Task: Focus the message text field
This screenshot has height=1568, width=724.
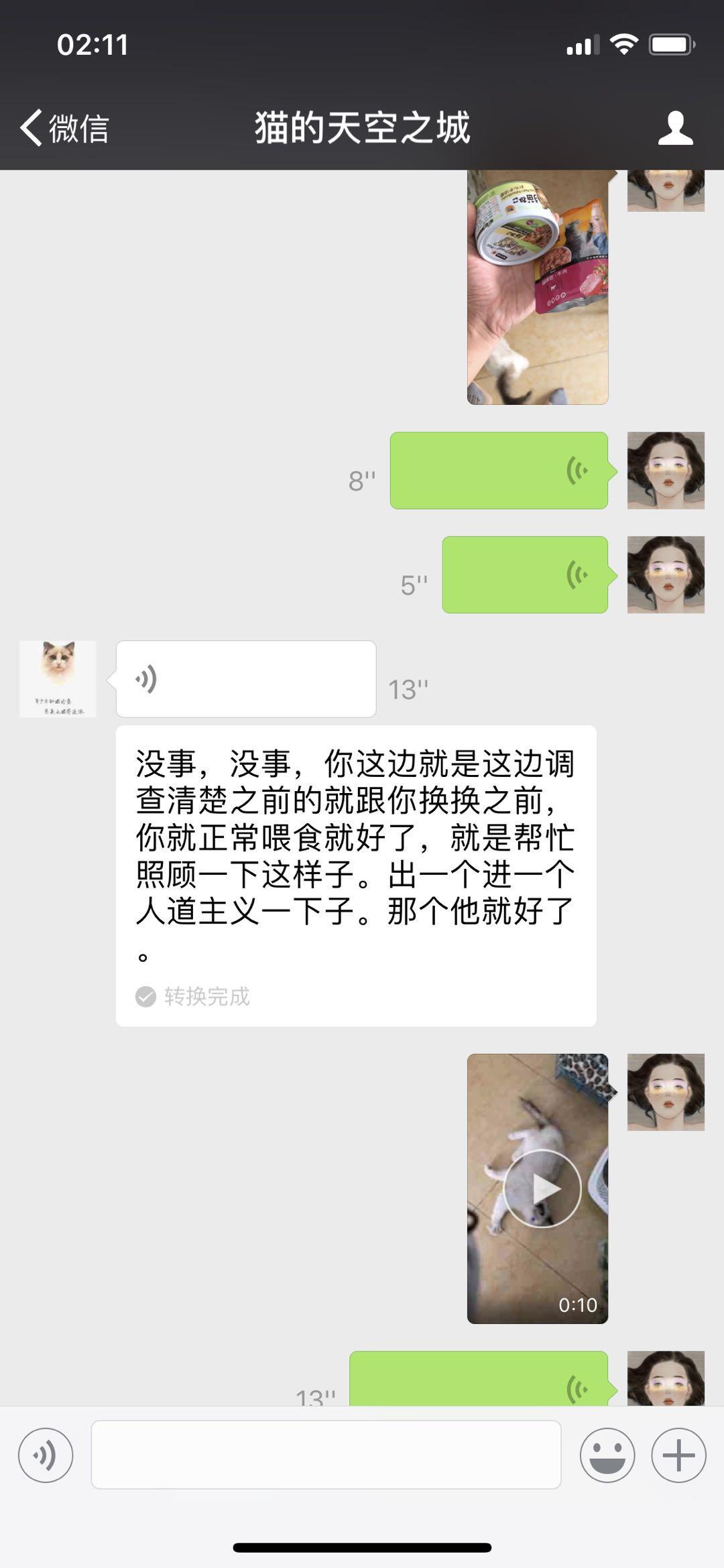Action: click(x=326, y=1455)
